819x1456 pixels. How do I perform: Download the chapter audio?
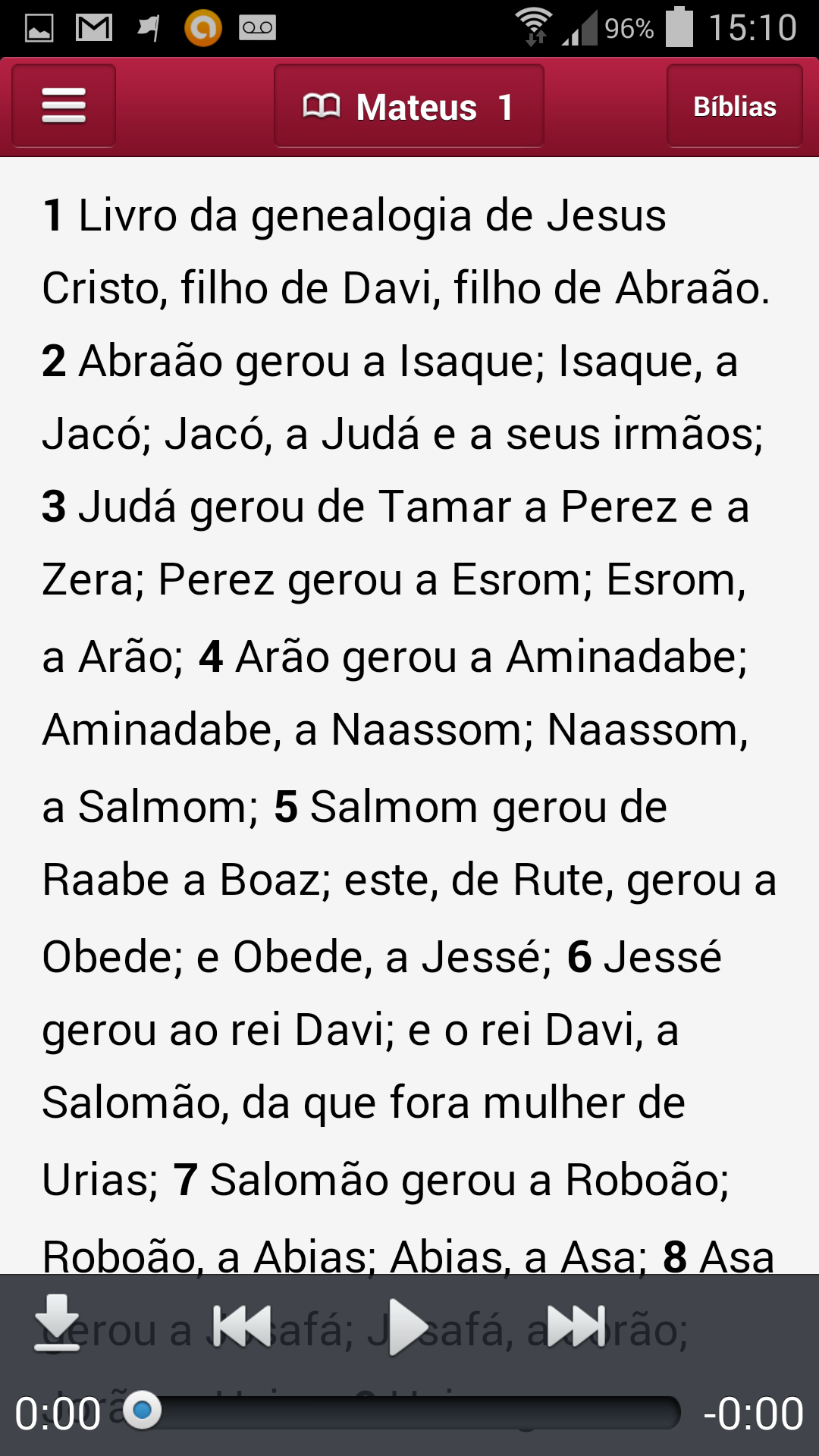point(57,1324)
